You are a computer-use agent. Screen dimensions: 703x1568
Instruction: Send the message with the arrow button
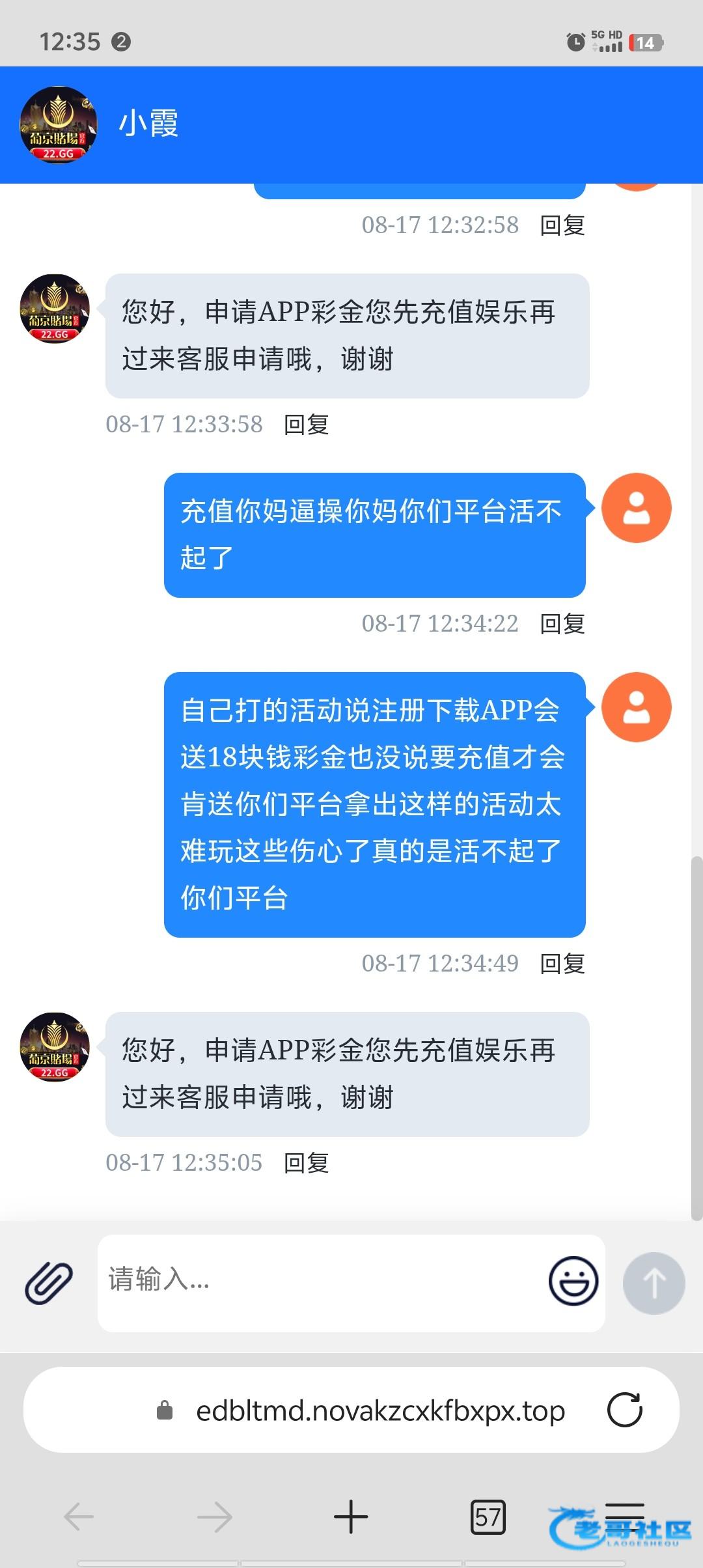pos(654,1283)
